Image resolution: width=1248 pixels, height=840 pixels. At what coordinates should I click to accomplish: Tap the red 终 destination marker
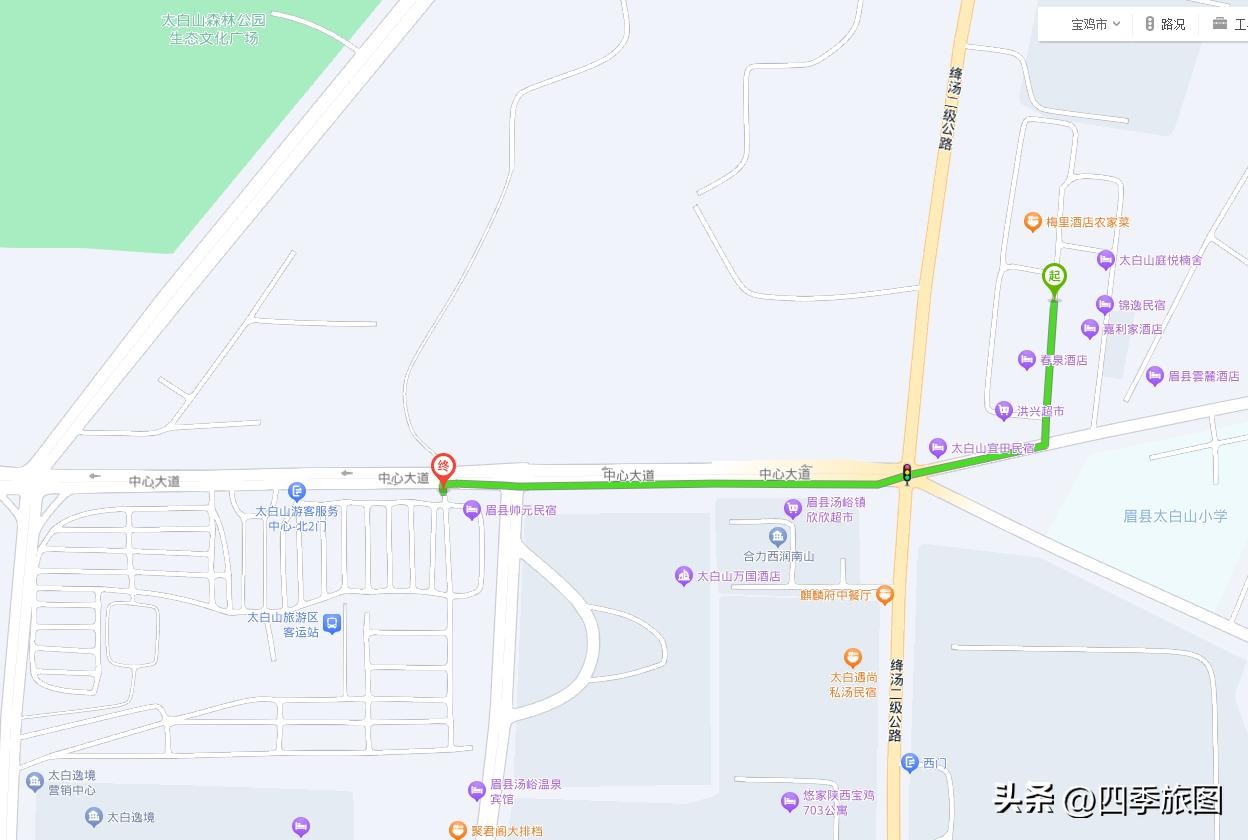coord(443,467)
